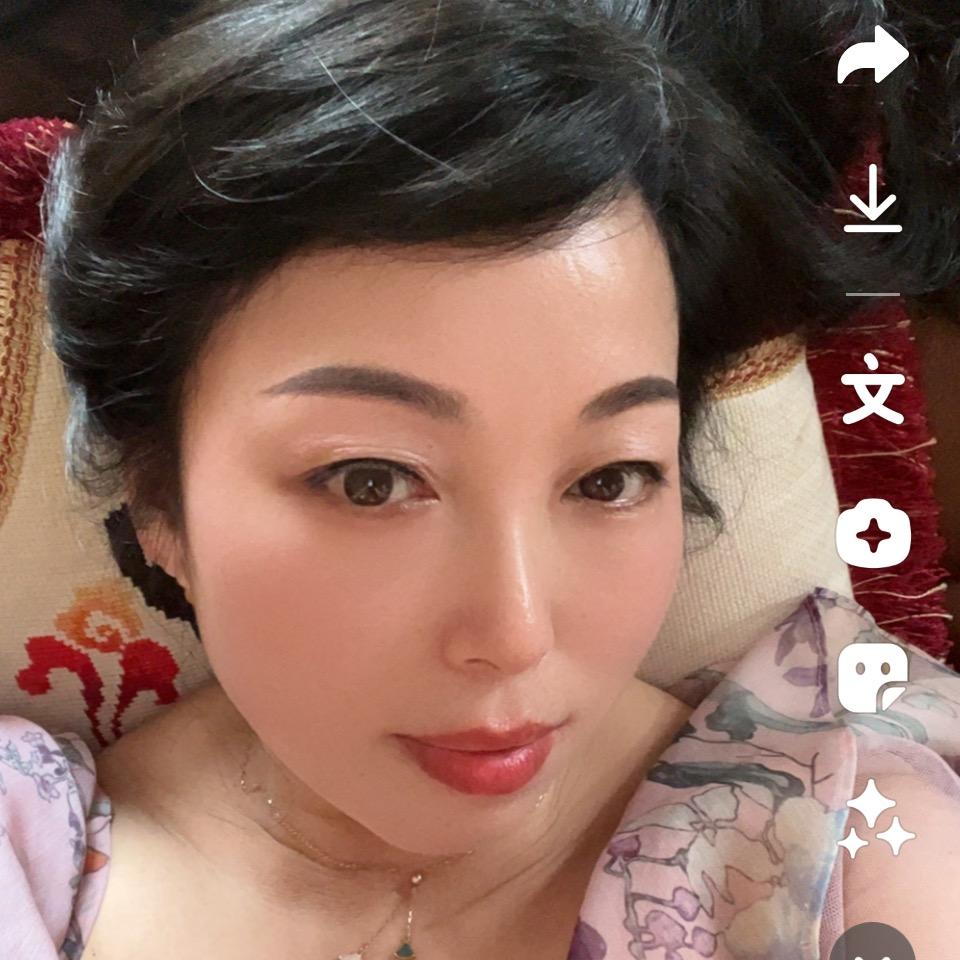
Task: Download the photo to the device
Action: click(872, 199)
